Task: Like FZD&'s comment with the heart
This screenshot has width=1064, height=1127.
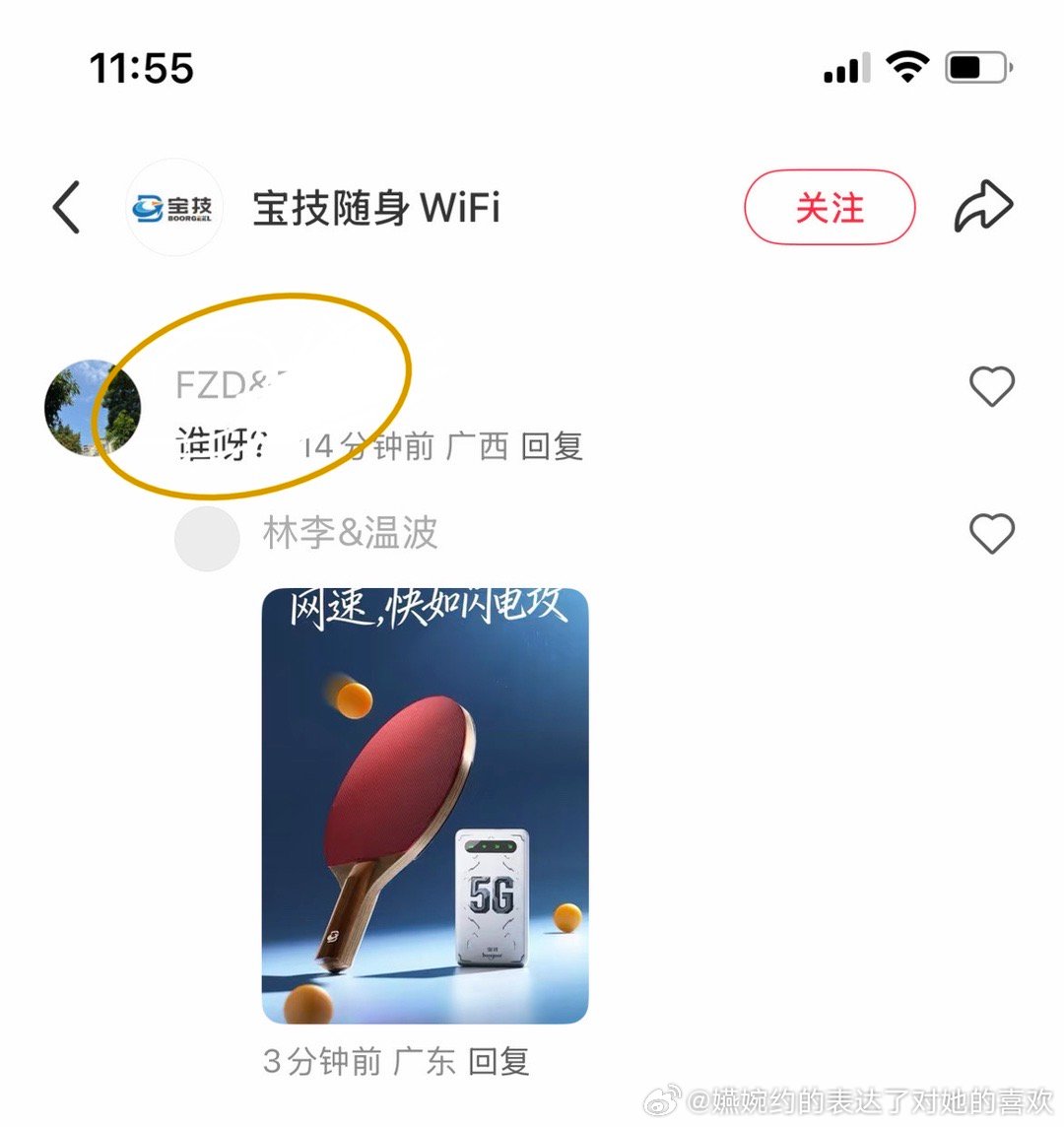Action: [993, 386]
